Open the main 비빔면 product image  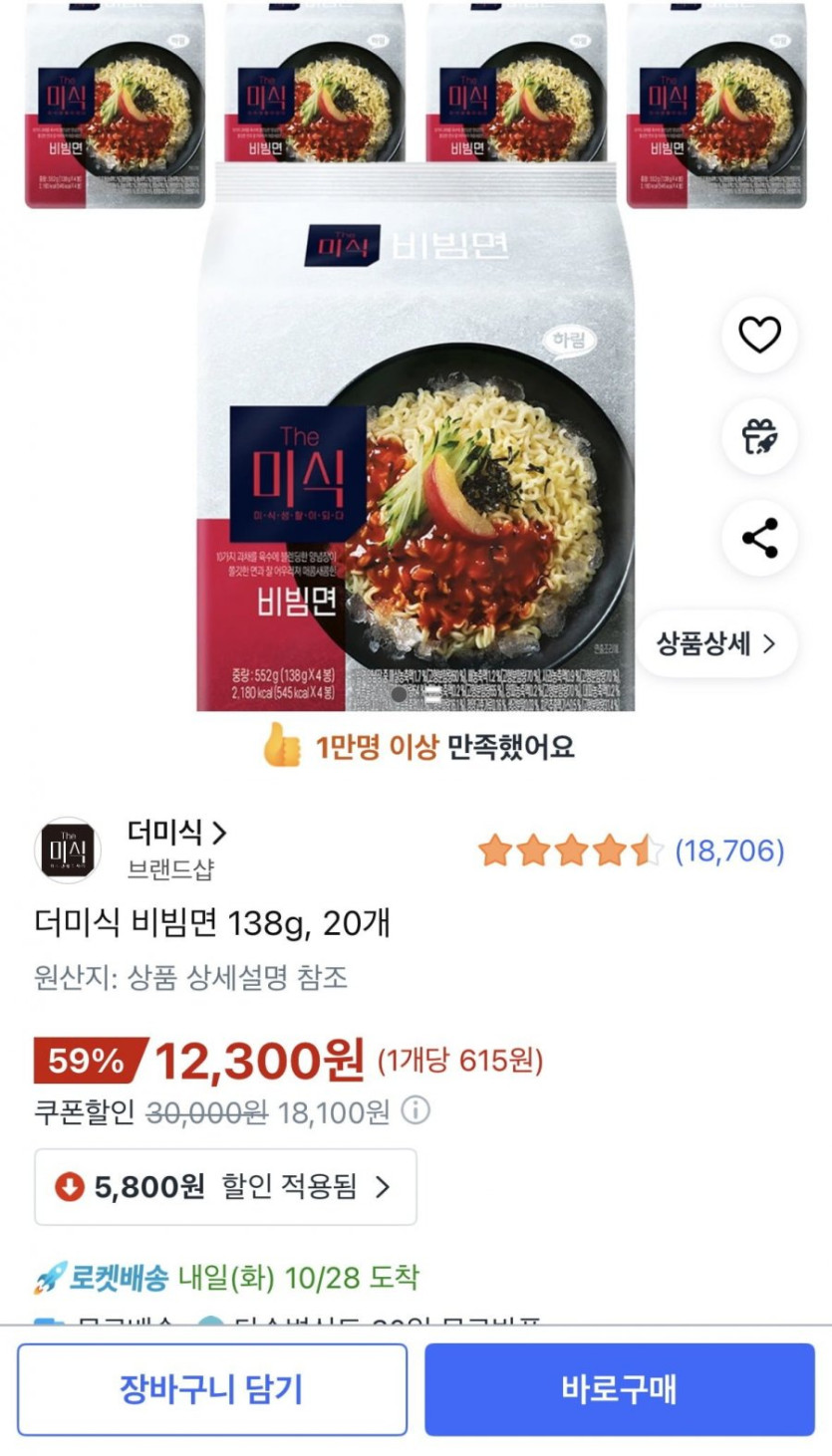[x=415, y=448]
